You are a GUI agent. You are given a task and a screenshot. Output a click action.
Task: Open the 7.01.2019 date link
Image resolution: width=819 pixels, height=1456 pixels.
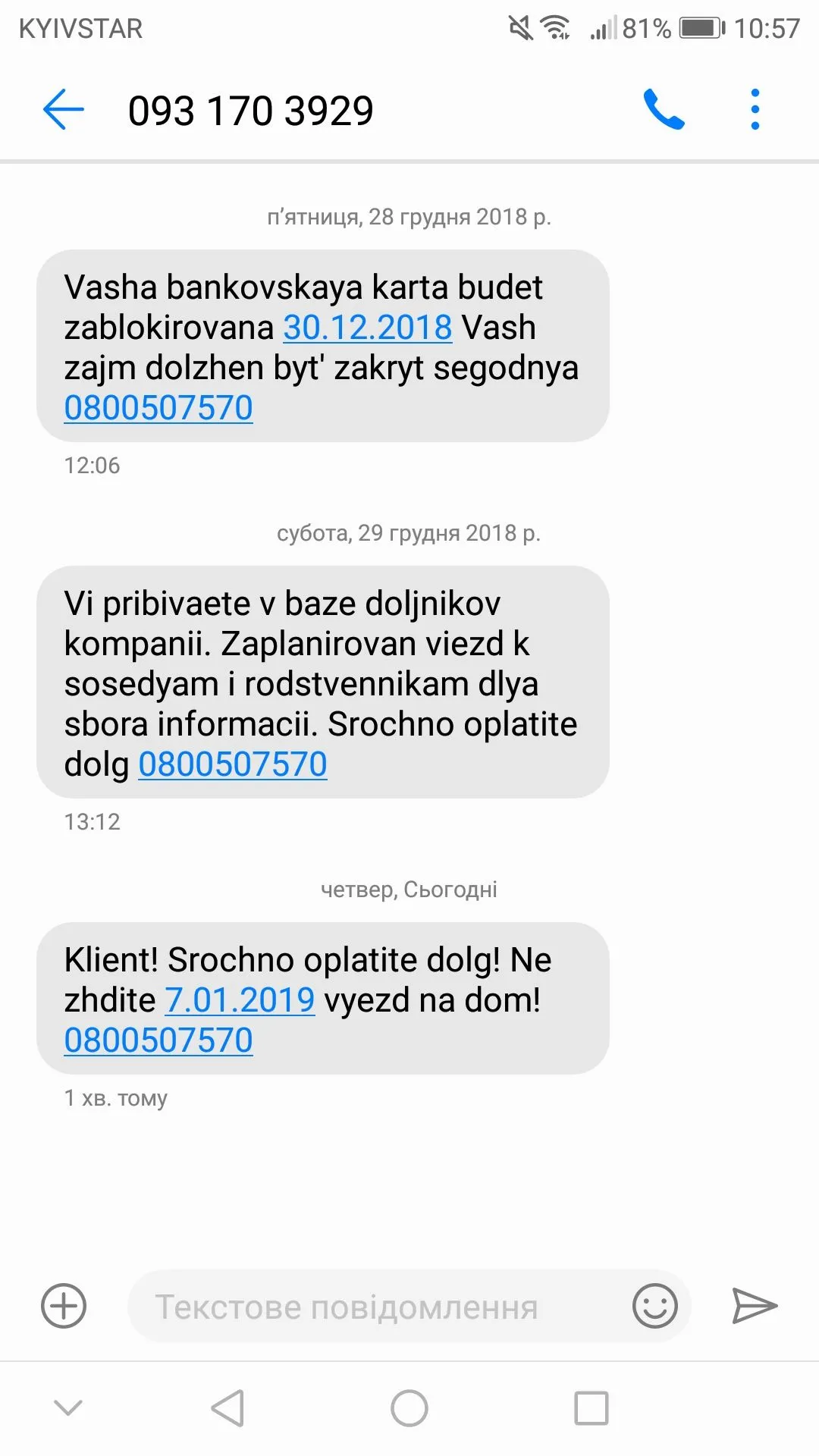click(x=240, y=1000)
